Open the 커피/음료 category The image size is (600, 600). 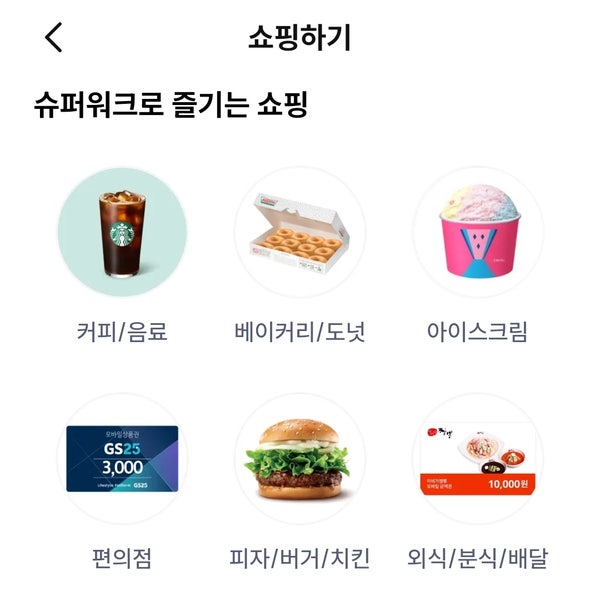click(x=121, y=232)
